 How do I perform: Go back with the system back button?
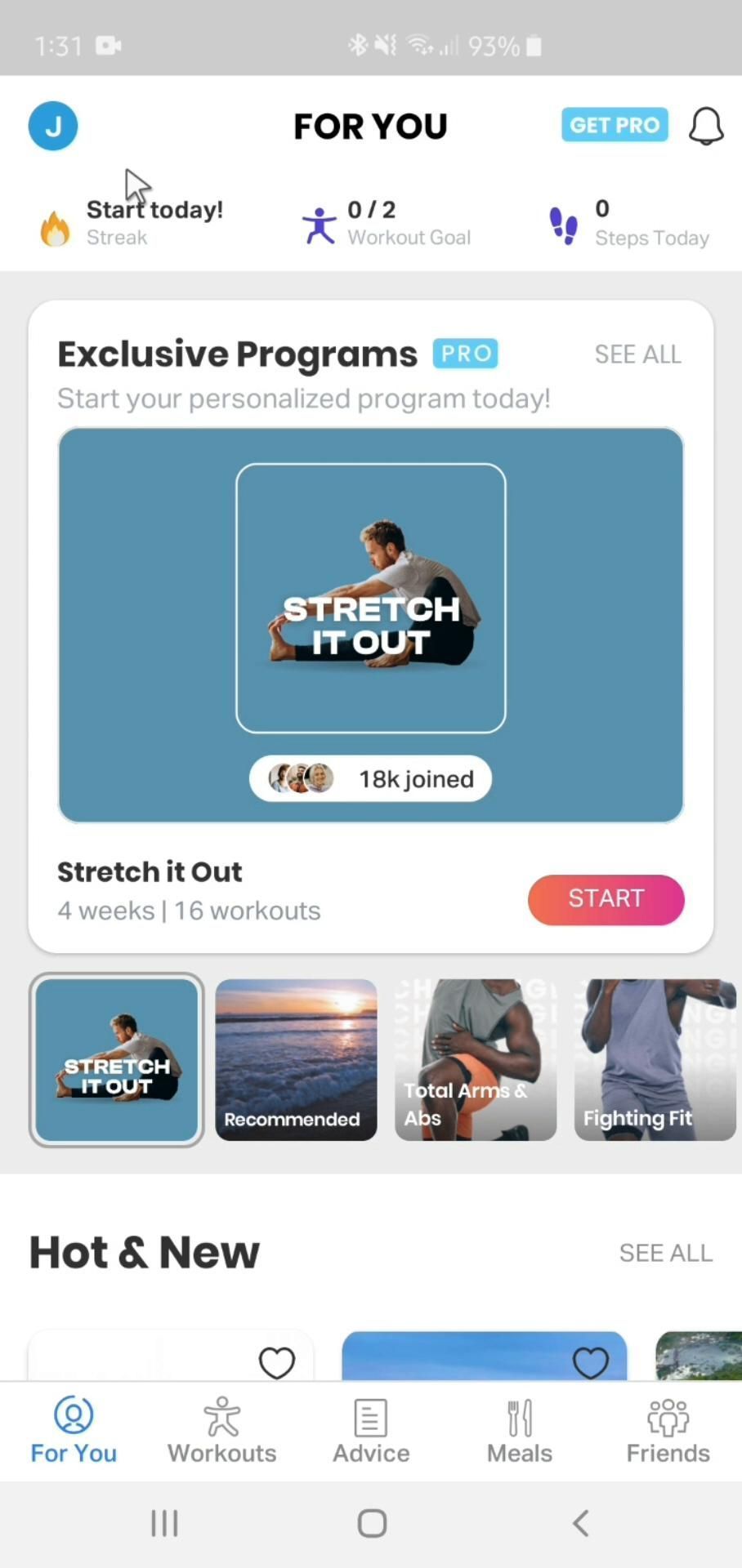[581, 1523]
